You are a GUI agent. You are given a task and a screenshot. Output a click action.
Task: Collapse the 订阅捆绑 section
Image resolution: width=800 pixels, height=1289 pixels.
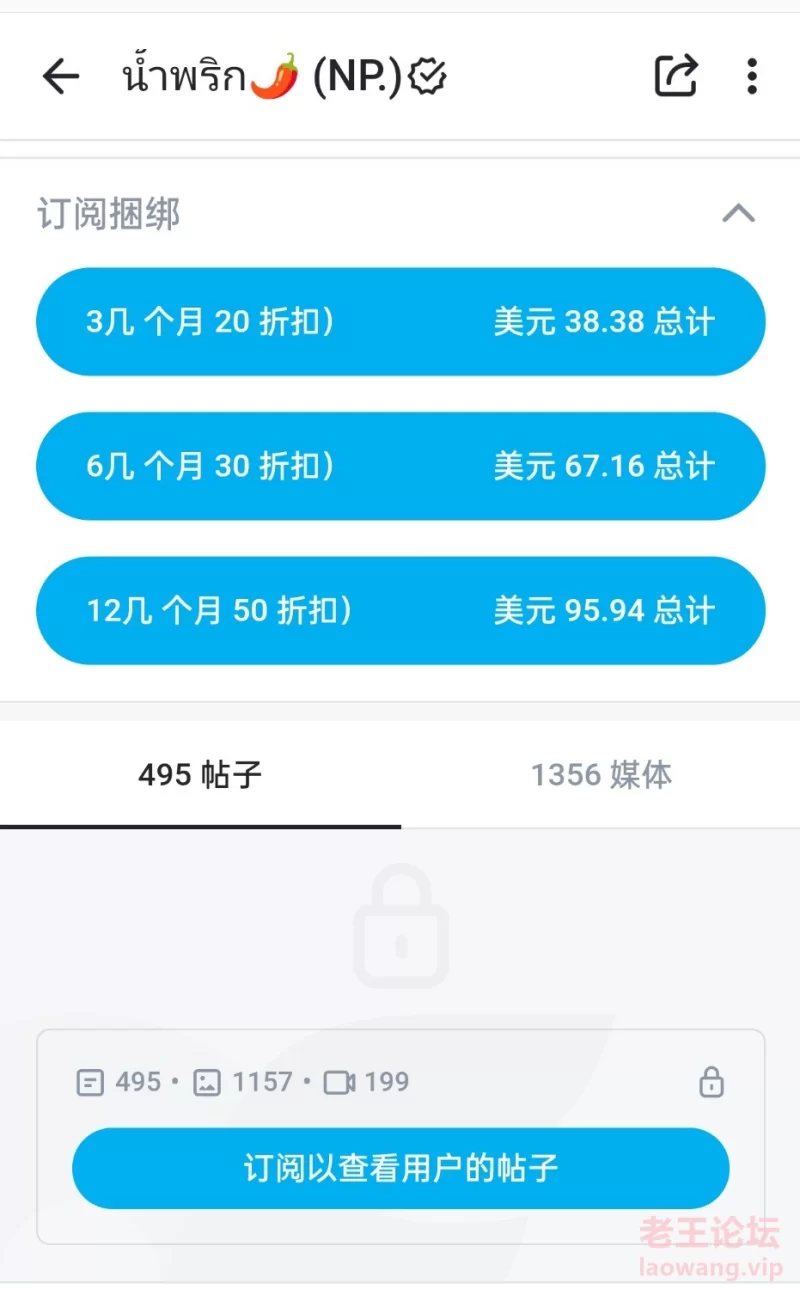(x=739, y=213)
